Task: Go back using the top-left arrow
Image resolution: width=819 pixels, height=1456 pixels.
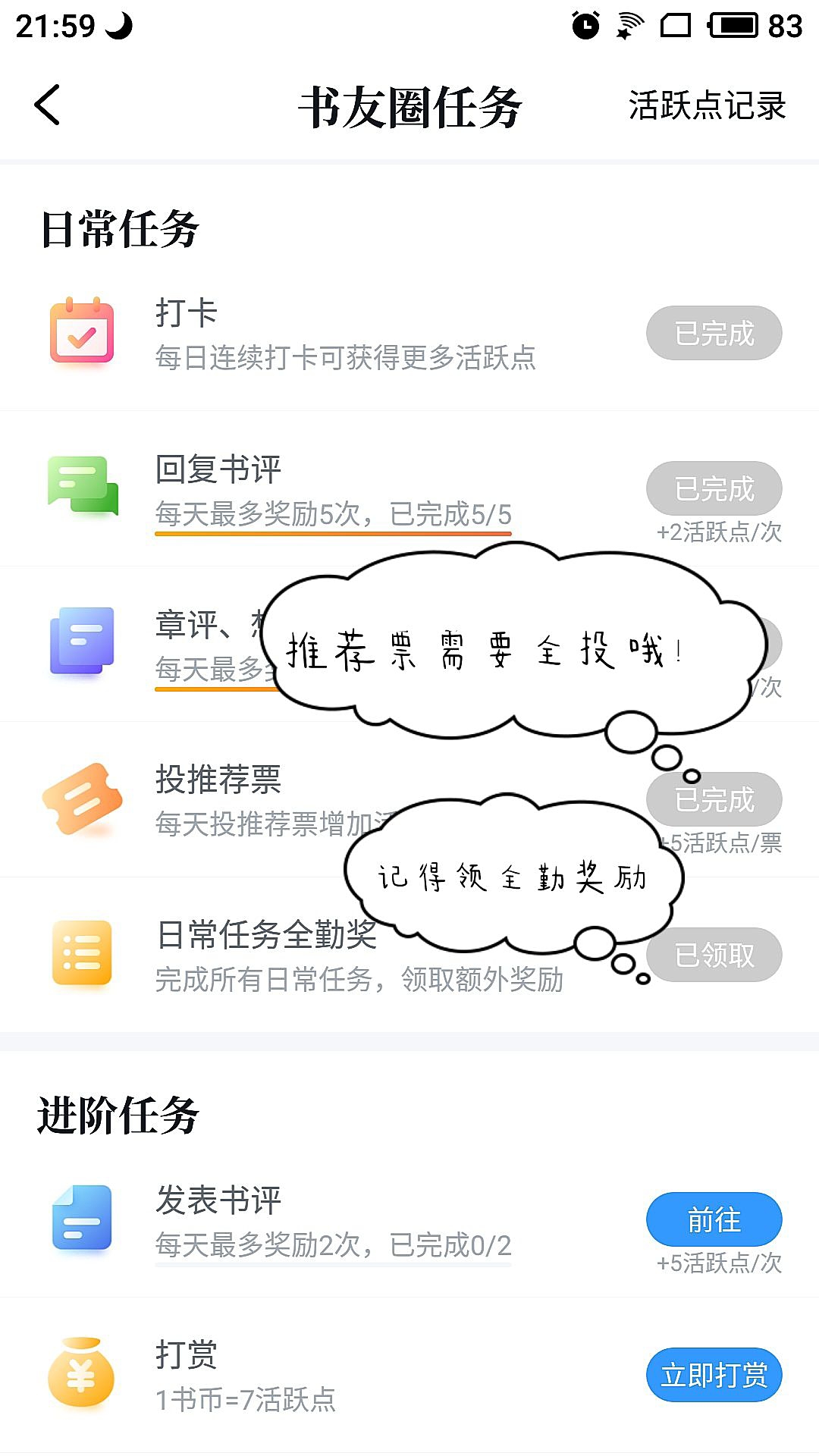Action: [x=47, y=105]
